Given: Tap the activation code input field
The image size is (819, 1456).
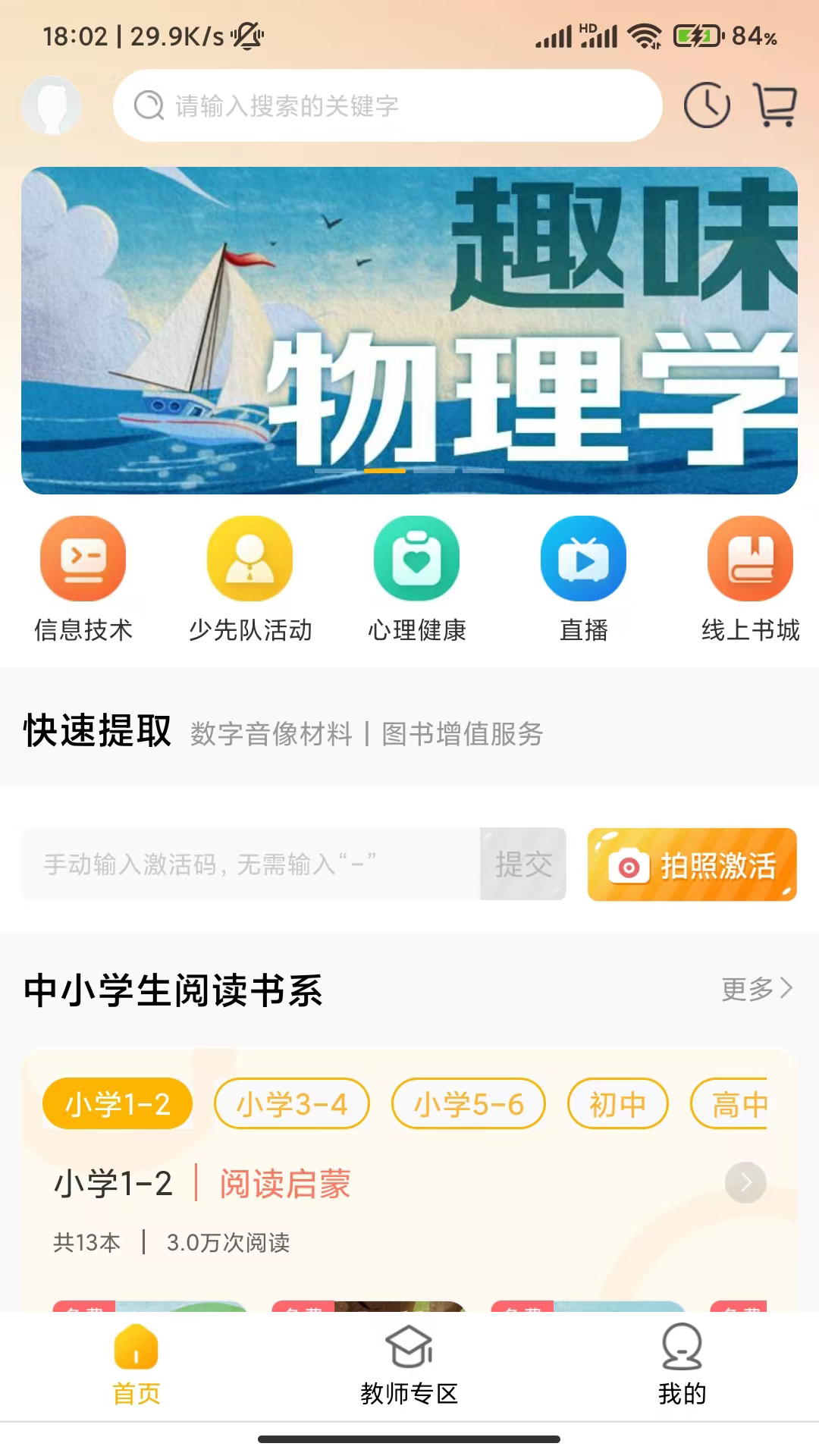Looking at the screenshot, I should (x=252, y=864).
